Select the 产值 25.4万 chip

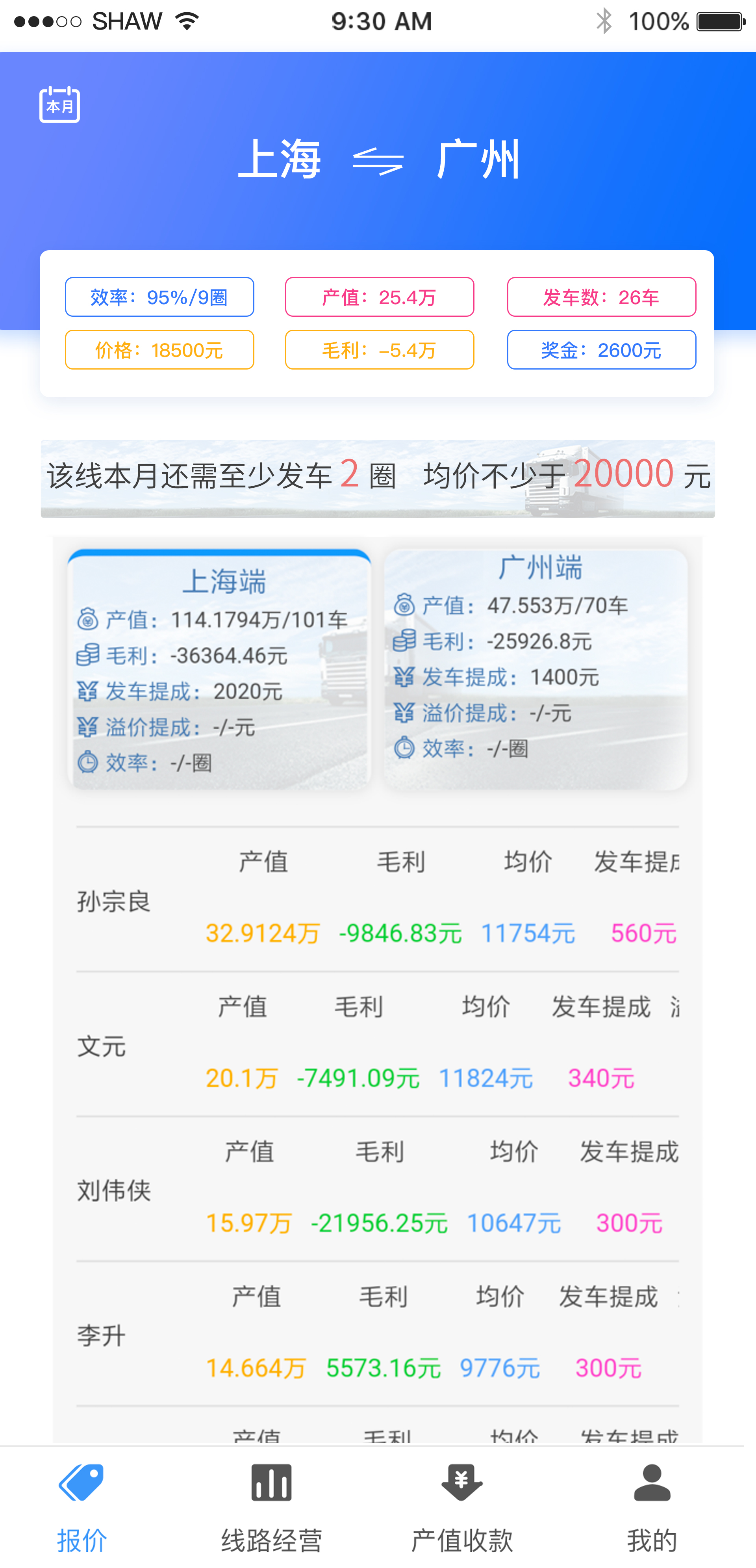(x=379, y=297)
